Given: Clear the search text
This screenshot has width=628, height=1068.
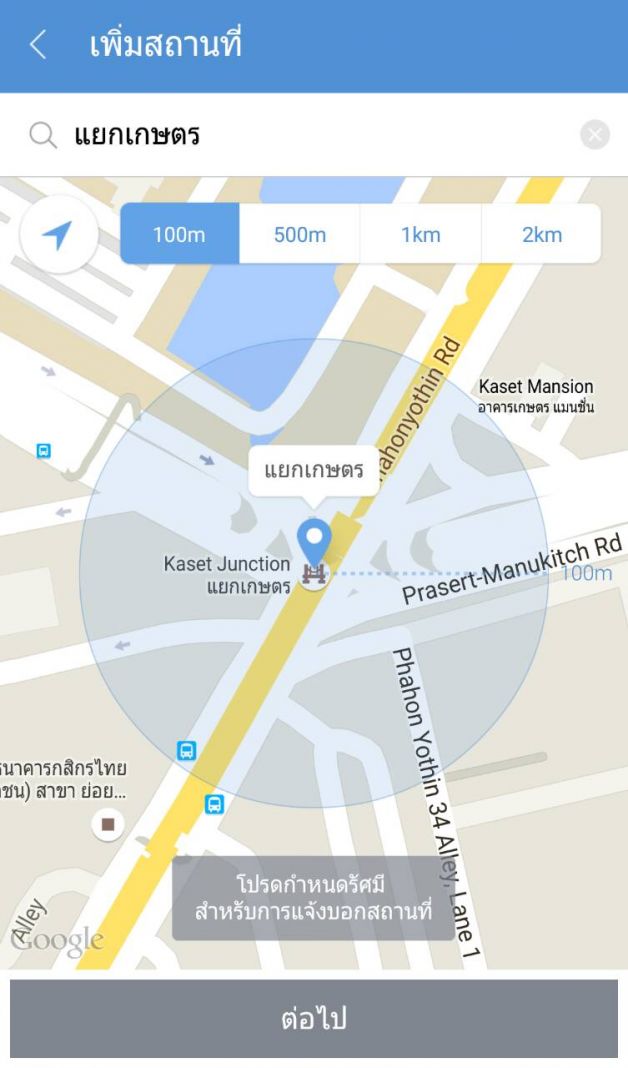Looking at the screenshot, I should click(595, 135).
